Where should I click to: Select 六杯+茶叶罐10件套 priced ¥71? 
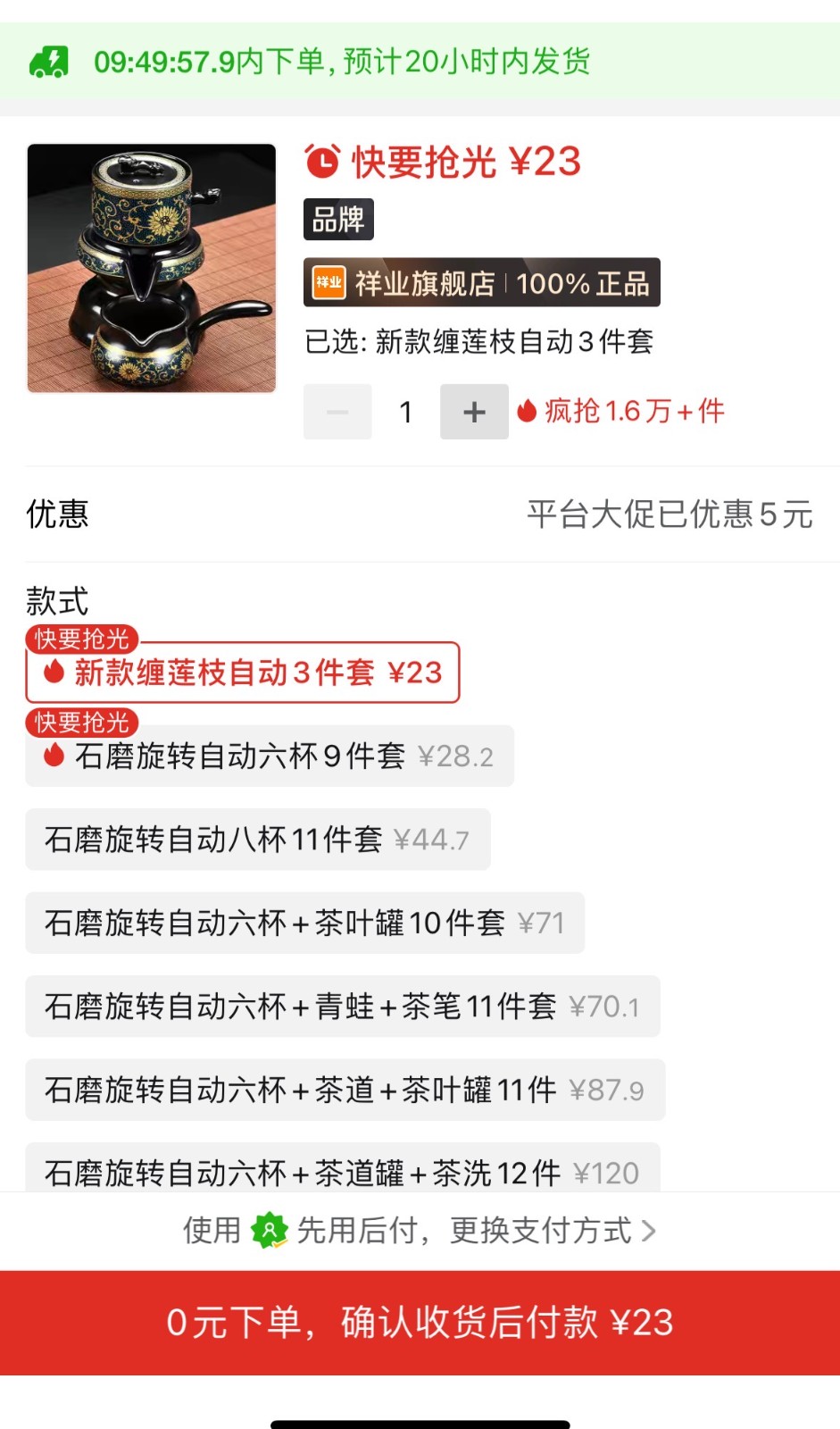(304, 923)
